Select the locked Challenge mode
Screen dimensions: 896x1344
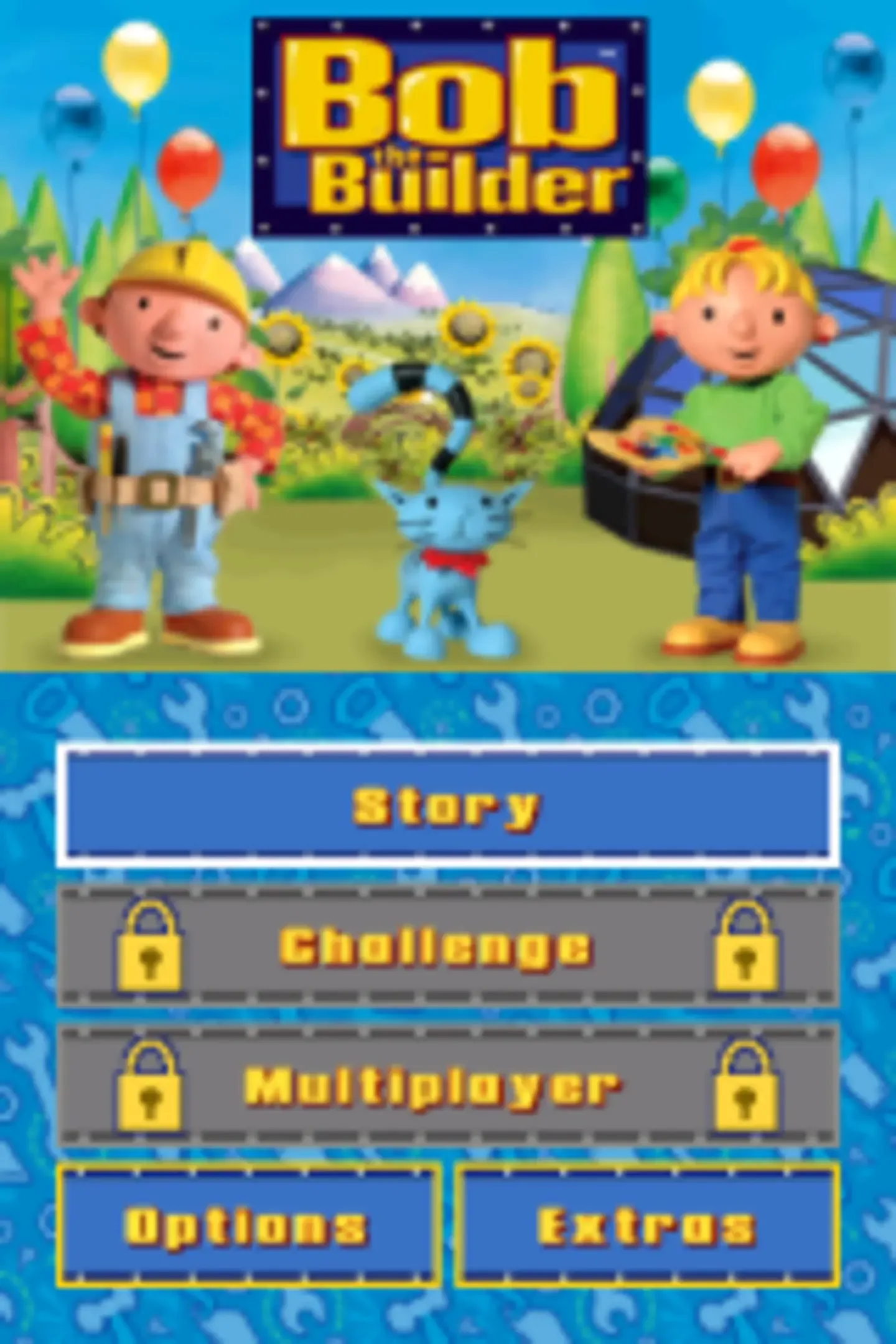[447, 946]
